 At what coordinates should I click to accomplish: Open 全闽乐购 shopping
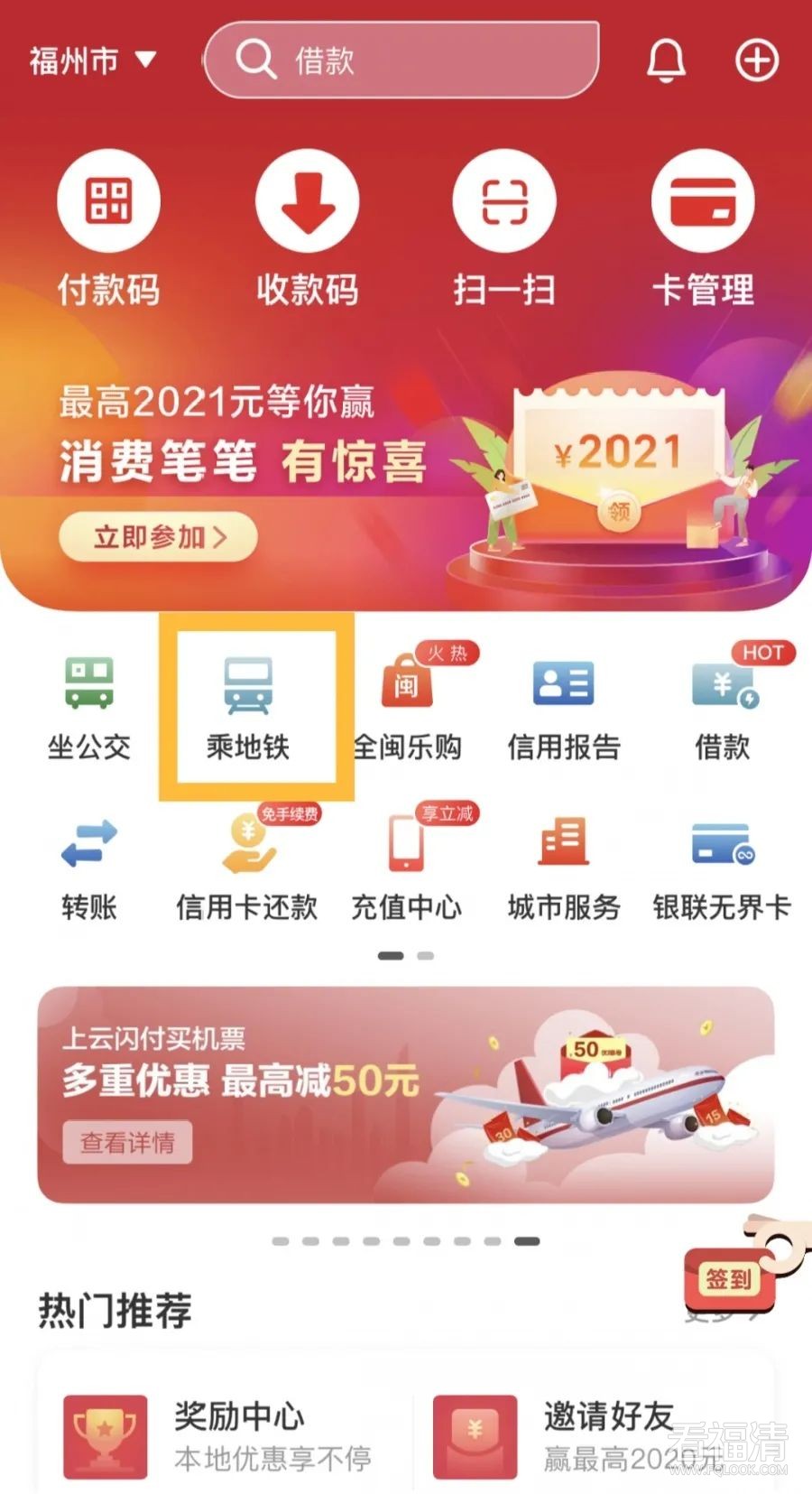tap(406, 709)
